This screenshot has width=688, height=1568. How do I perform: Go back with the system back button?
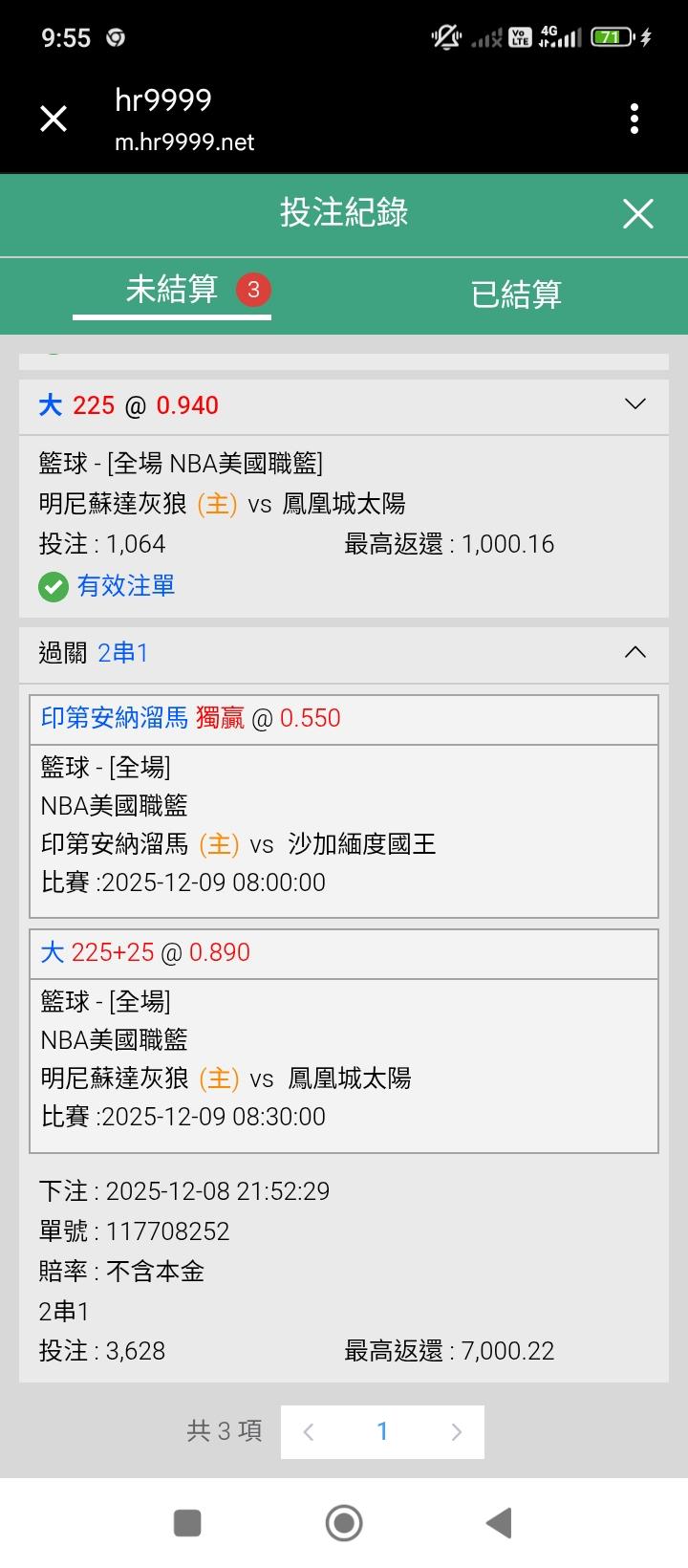pos(499,1522)
